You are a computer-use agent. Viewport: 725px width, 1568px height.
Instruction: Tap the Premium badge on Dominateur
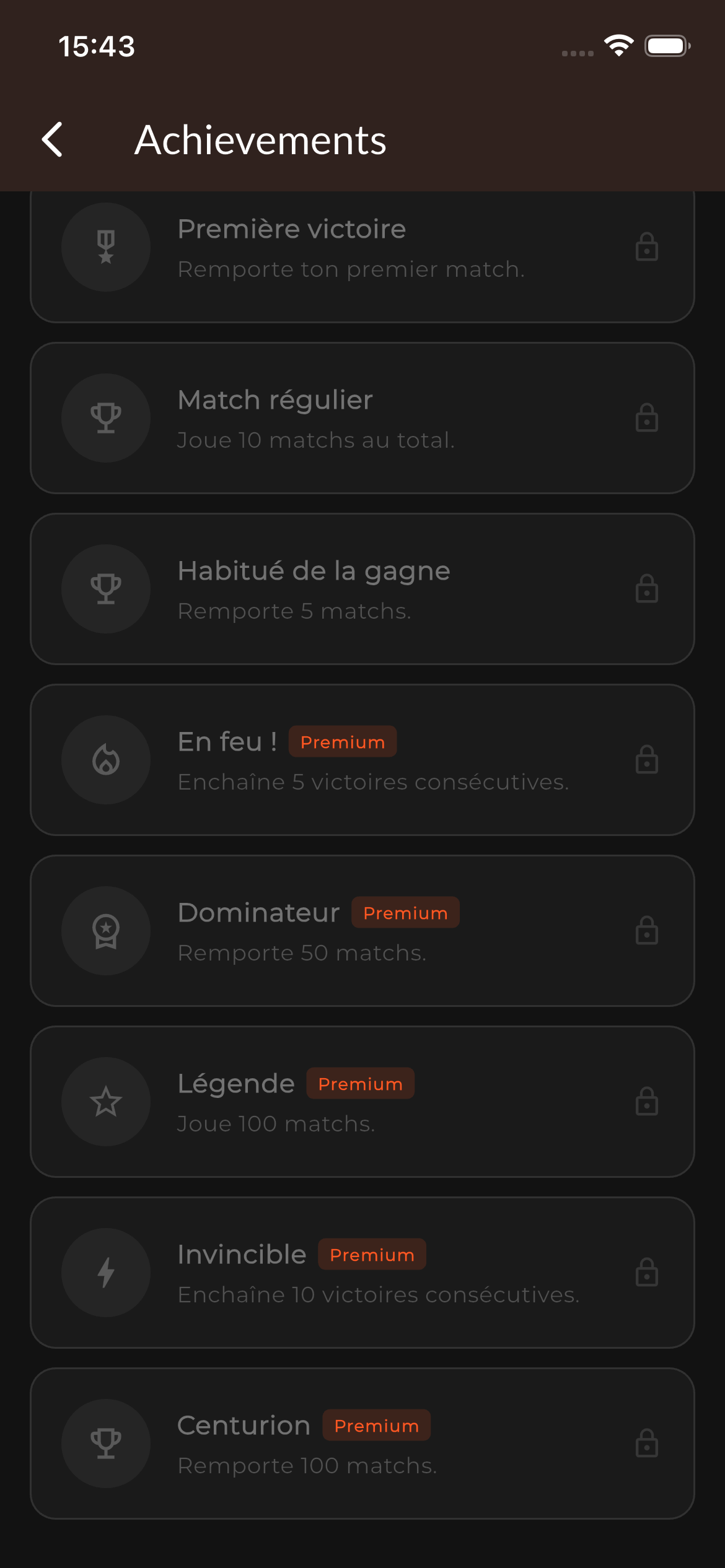coord(405,912)
